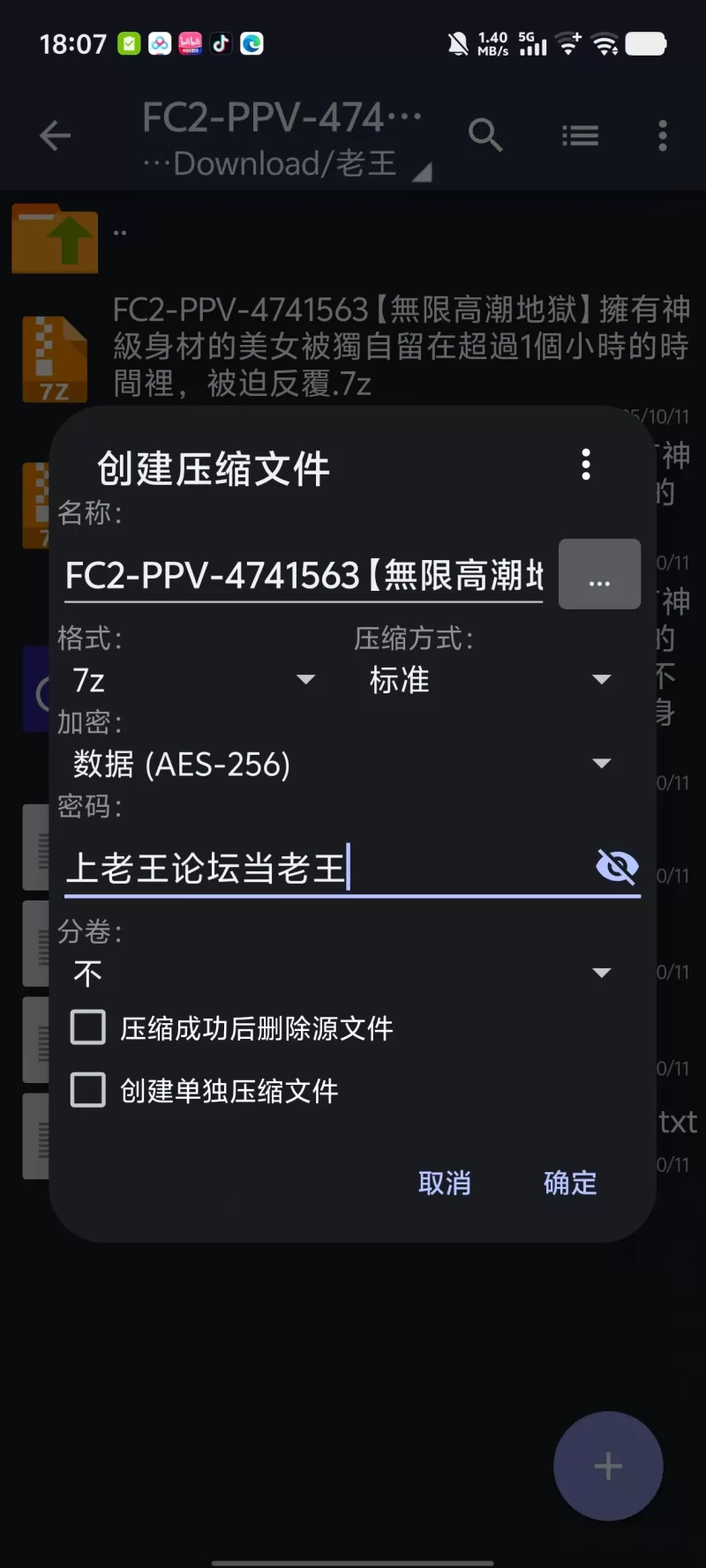Tap the archive name text field
The height and width of the screenshot is (1568, 706).
click(x=303, y=577)
